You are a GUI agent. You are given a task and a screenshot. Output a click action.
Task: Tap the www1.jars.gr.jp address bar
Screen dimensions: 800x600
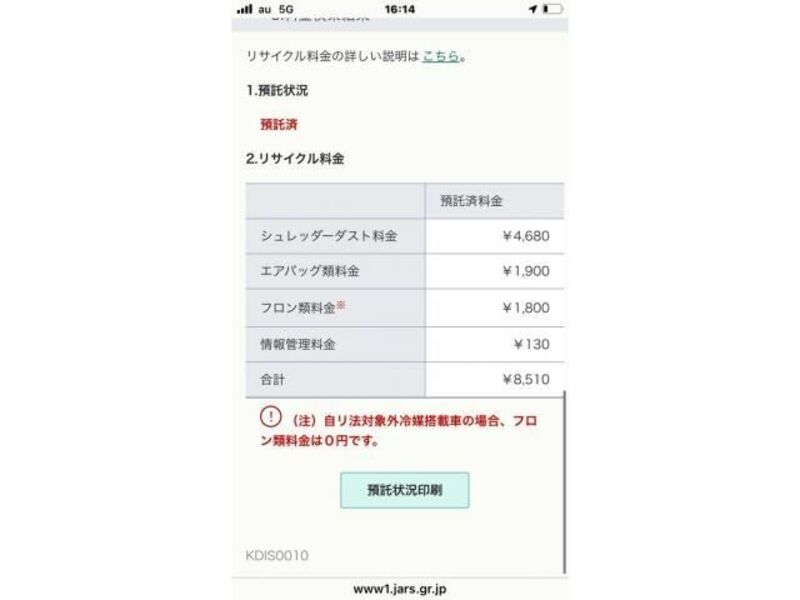[x=399, y=589]
